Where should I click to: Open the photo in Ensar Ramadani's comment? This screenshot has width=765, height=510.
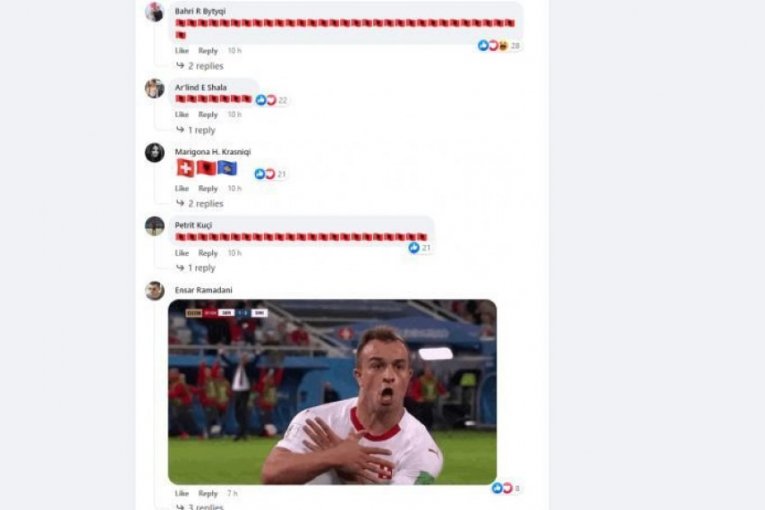coord(332,392)
